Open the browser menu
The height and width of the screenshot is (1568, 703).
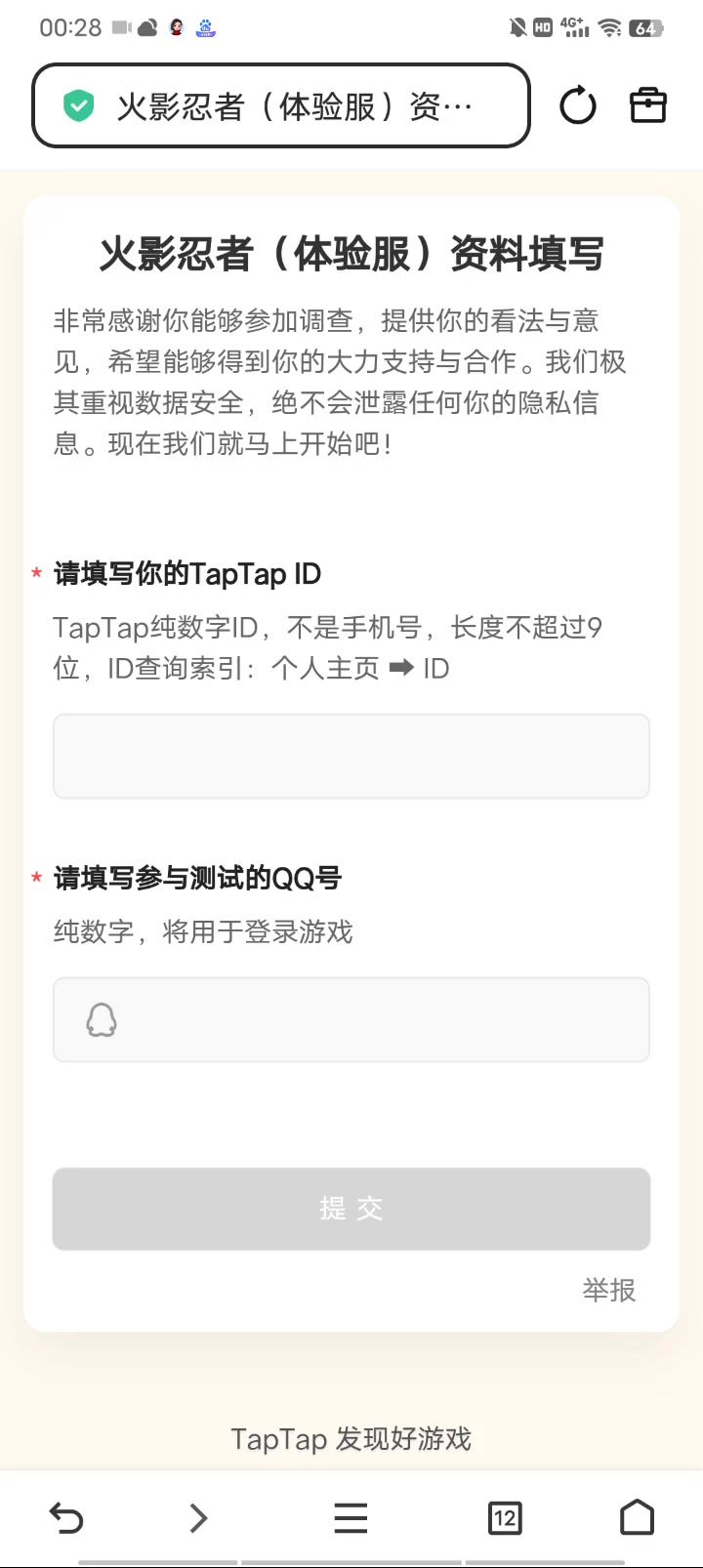coord(351,1517)
